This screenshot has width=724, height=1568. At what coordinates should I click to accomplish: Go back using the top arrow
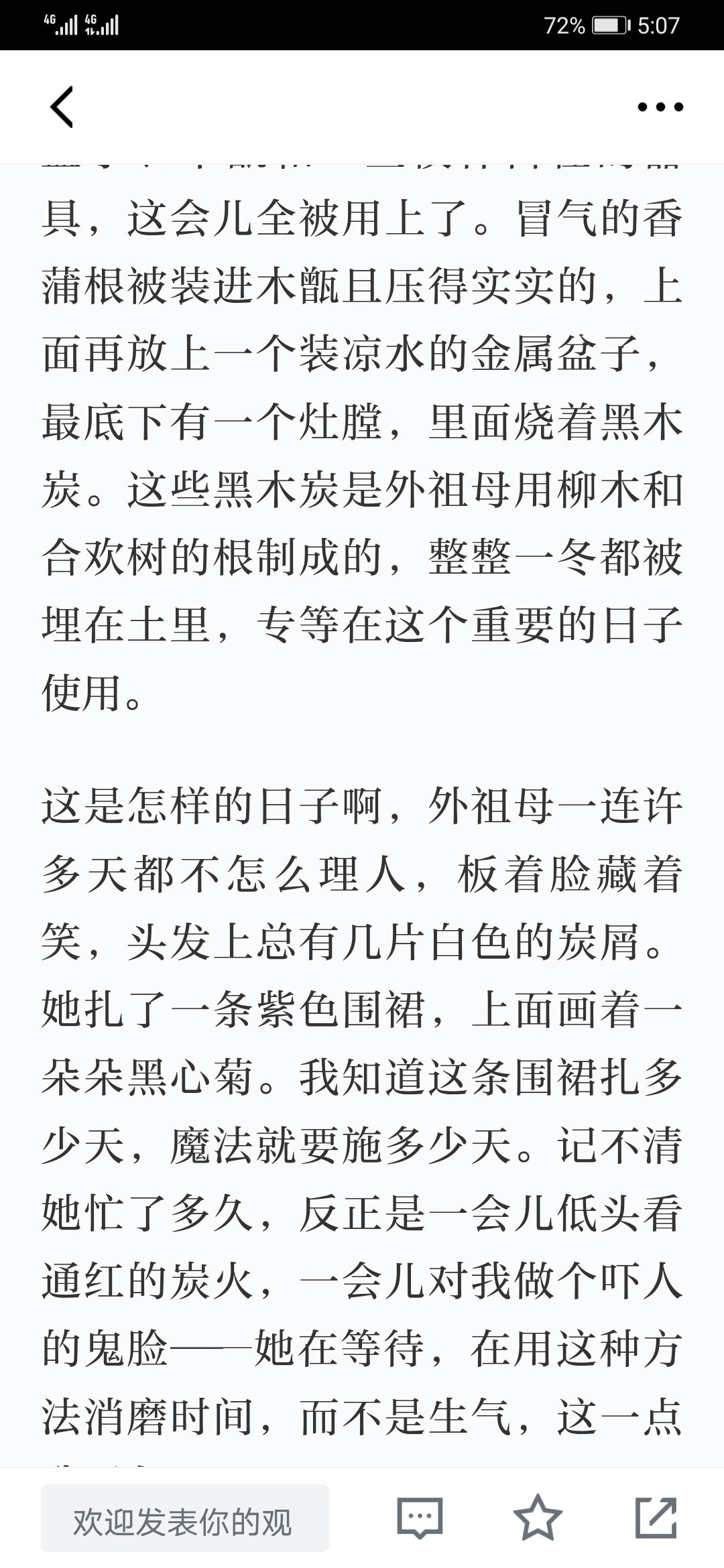point(62,107)
